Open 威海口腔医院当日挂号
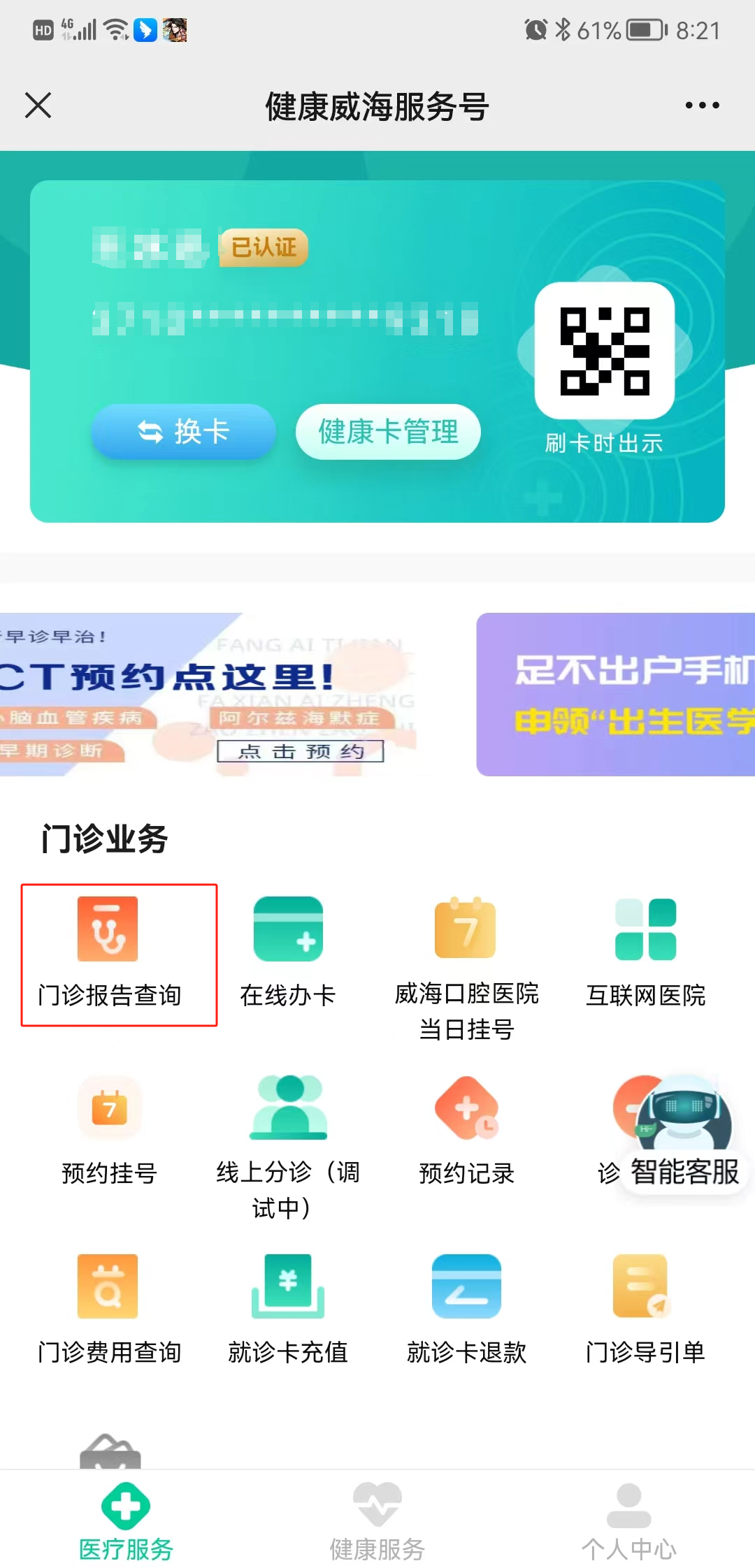 tap(466, 968)
